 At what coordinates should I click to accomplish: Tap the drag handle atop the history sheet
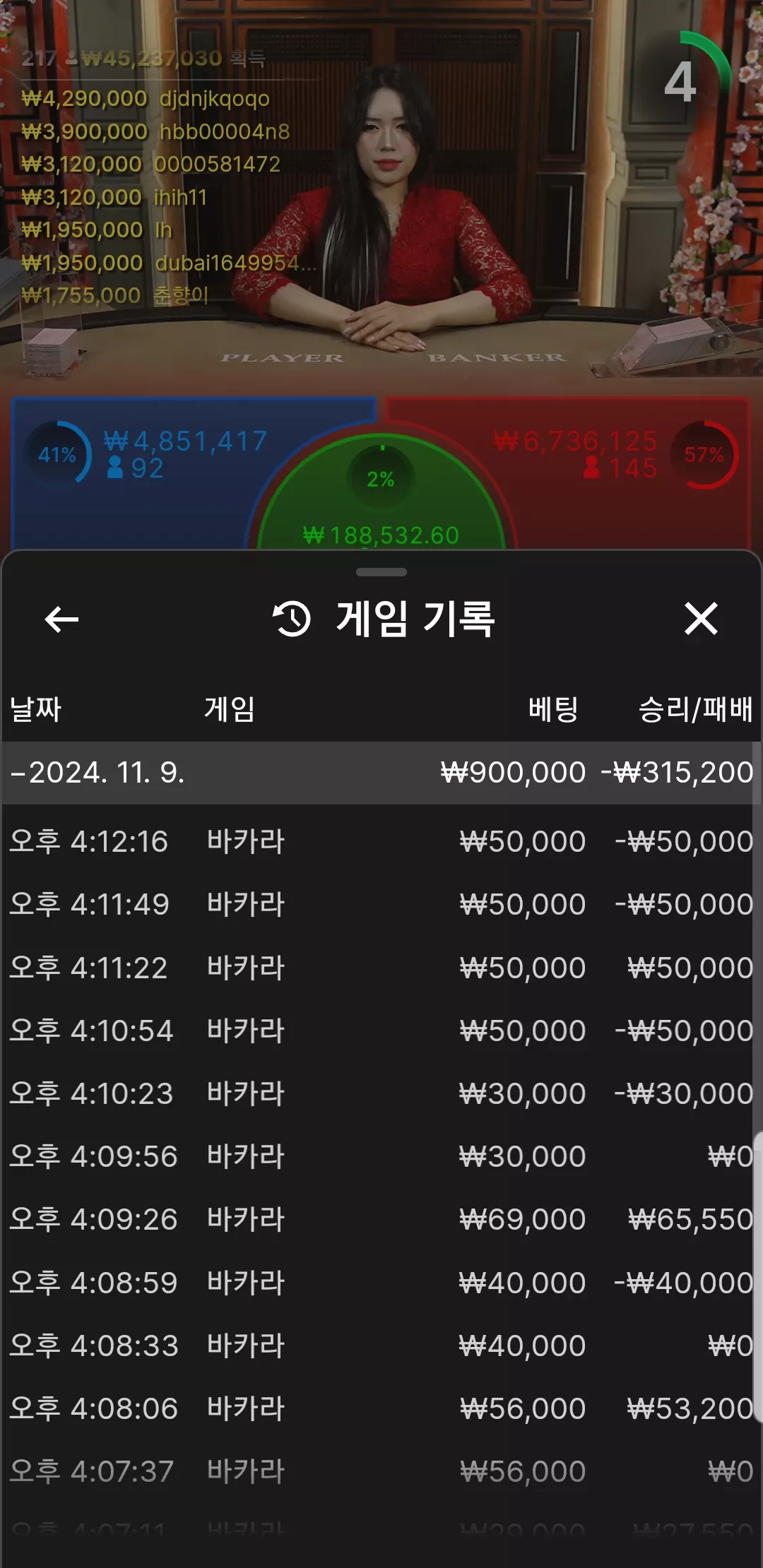click(381, 572)
